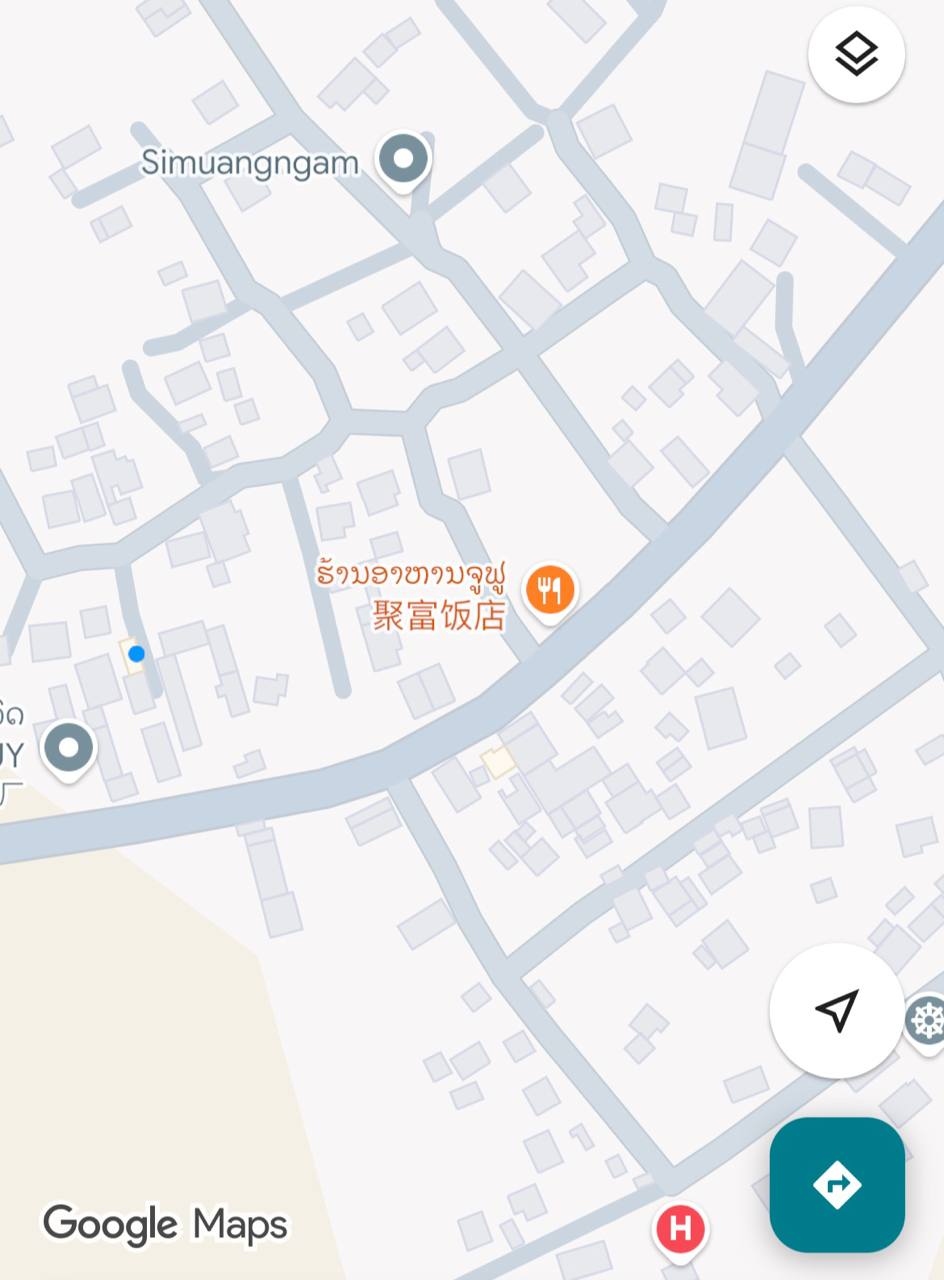The height and width of the screenshot is (1280, 944).
Task: Open the map layers button
Action: 856,54
